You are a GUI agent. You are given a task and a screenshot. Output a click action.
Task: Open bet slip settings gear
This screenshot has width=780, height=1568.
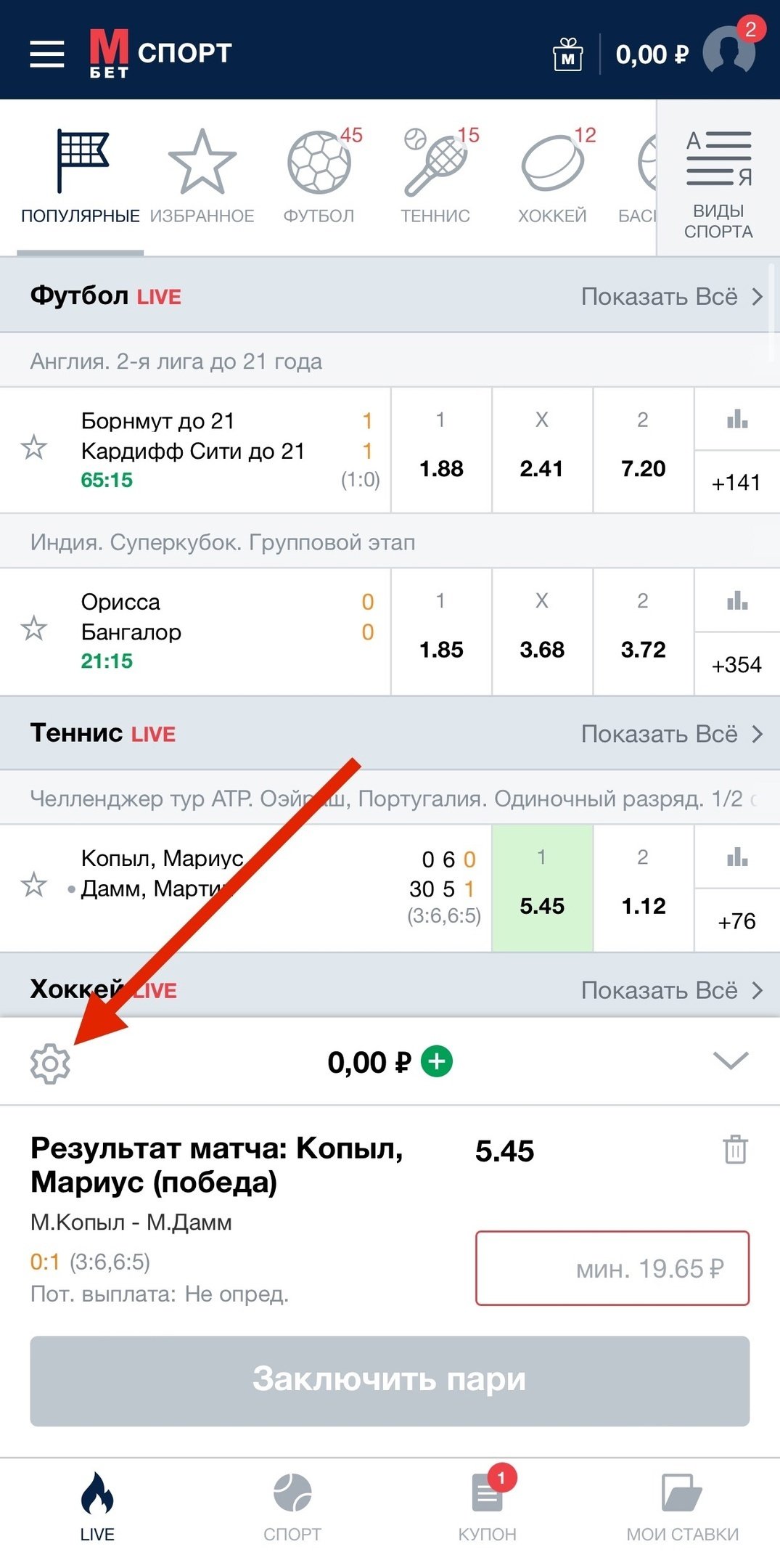click(x=50, y=1064)
